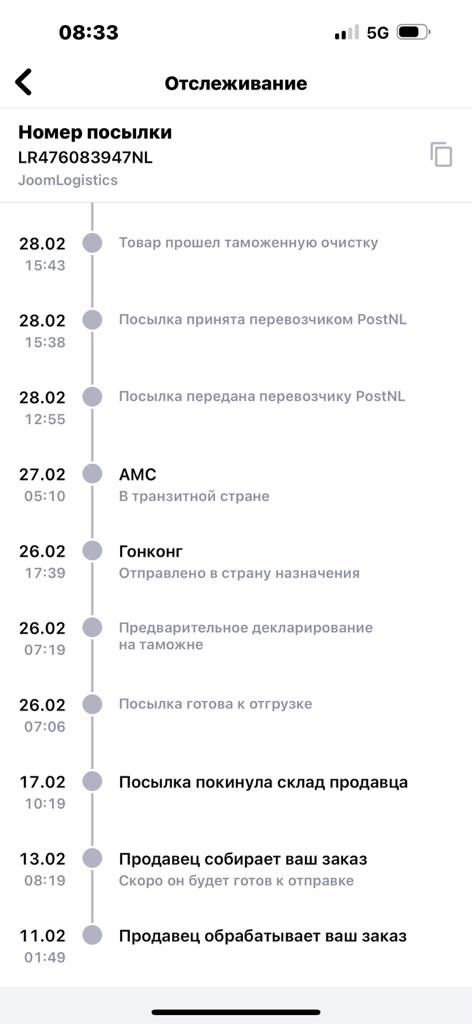Go back from the Отслеживание screen
Viewport: 472px width, 1024px height.
(24, 83)
